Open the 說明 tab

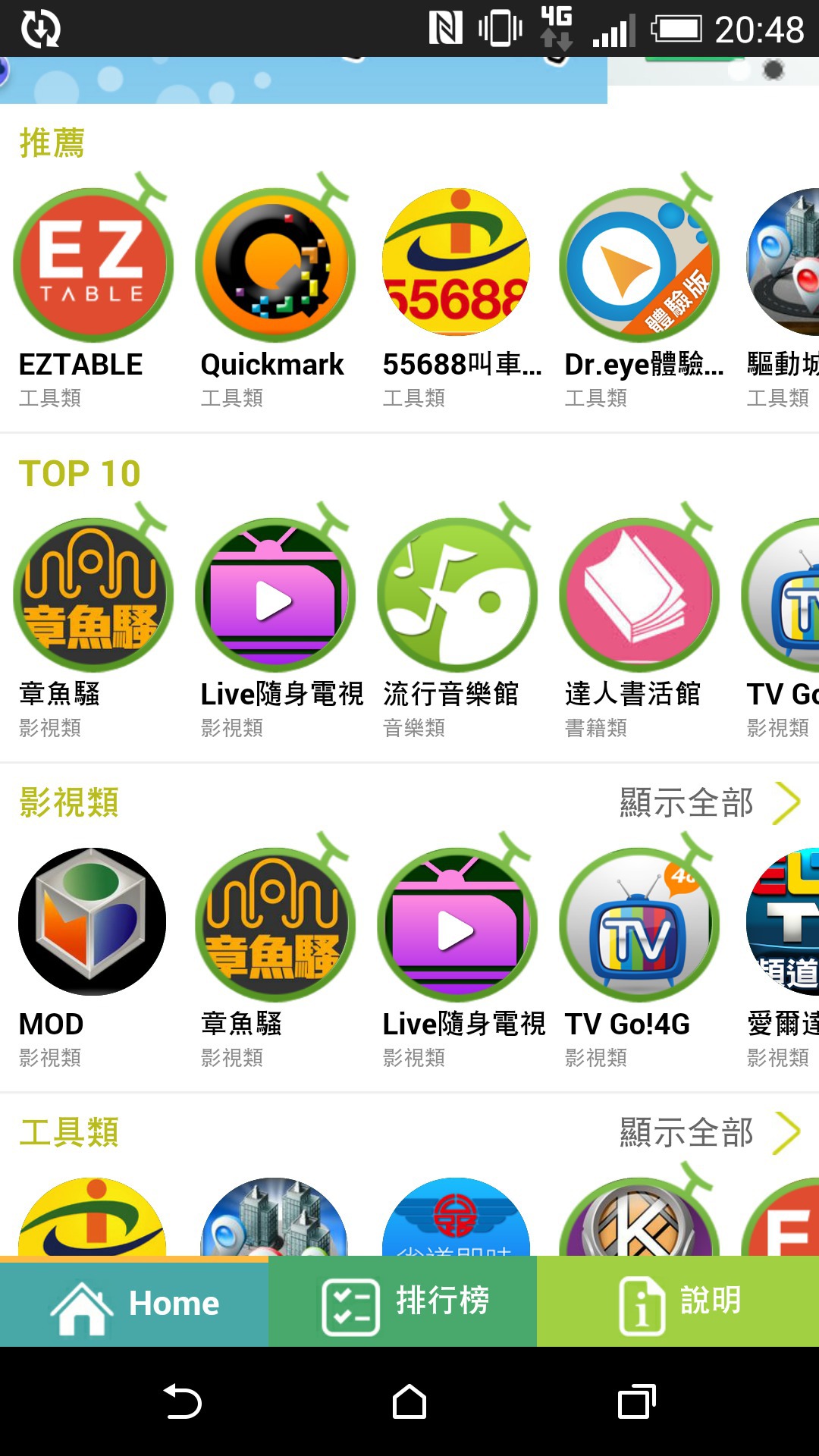(x=678, y=1302)
